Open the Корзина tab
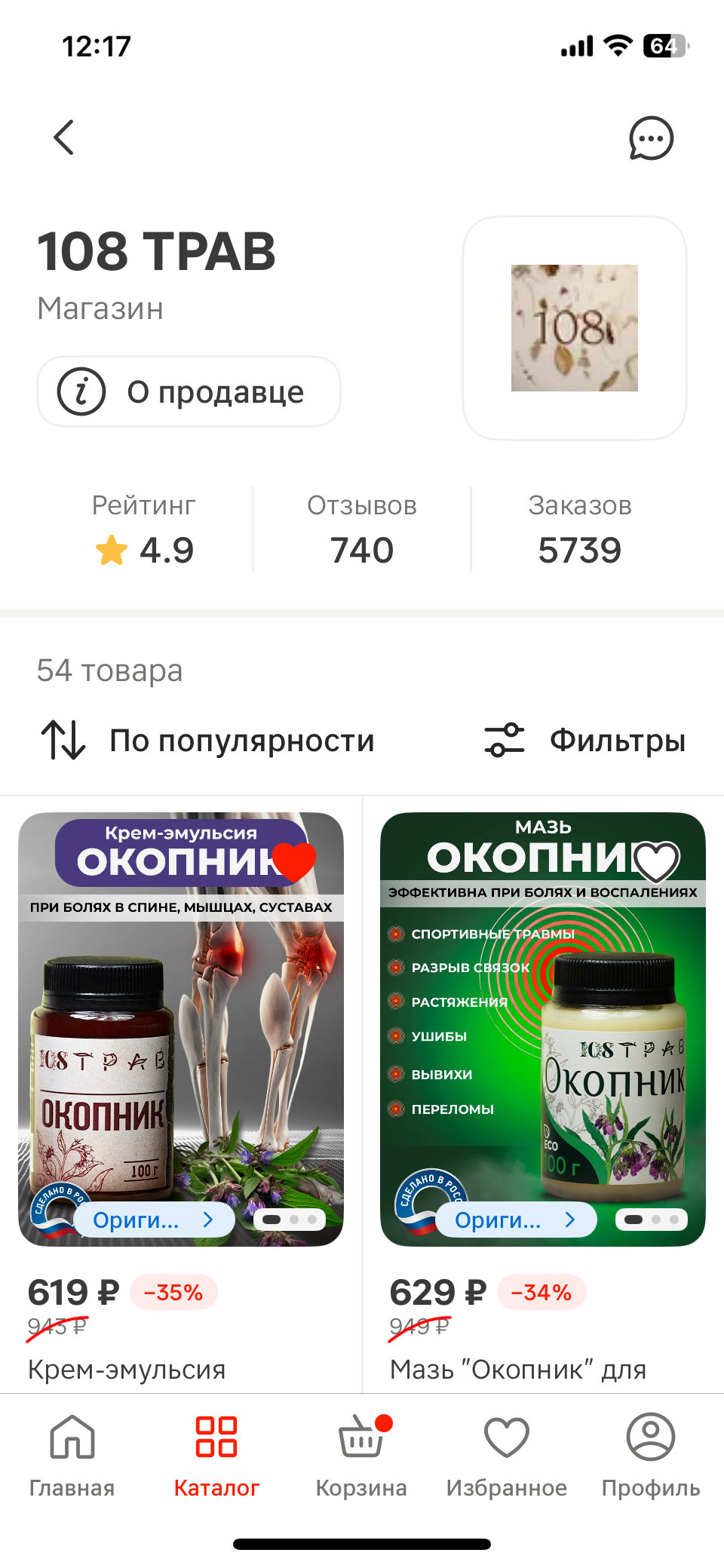Viewport: 724px width, 1568px height. click(x=361, y=1456)
